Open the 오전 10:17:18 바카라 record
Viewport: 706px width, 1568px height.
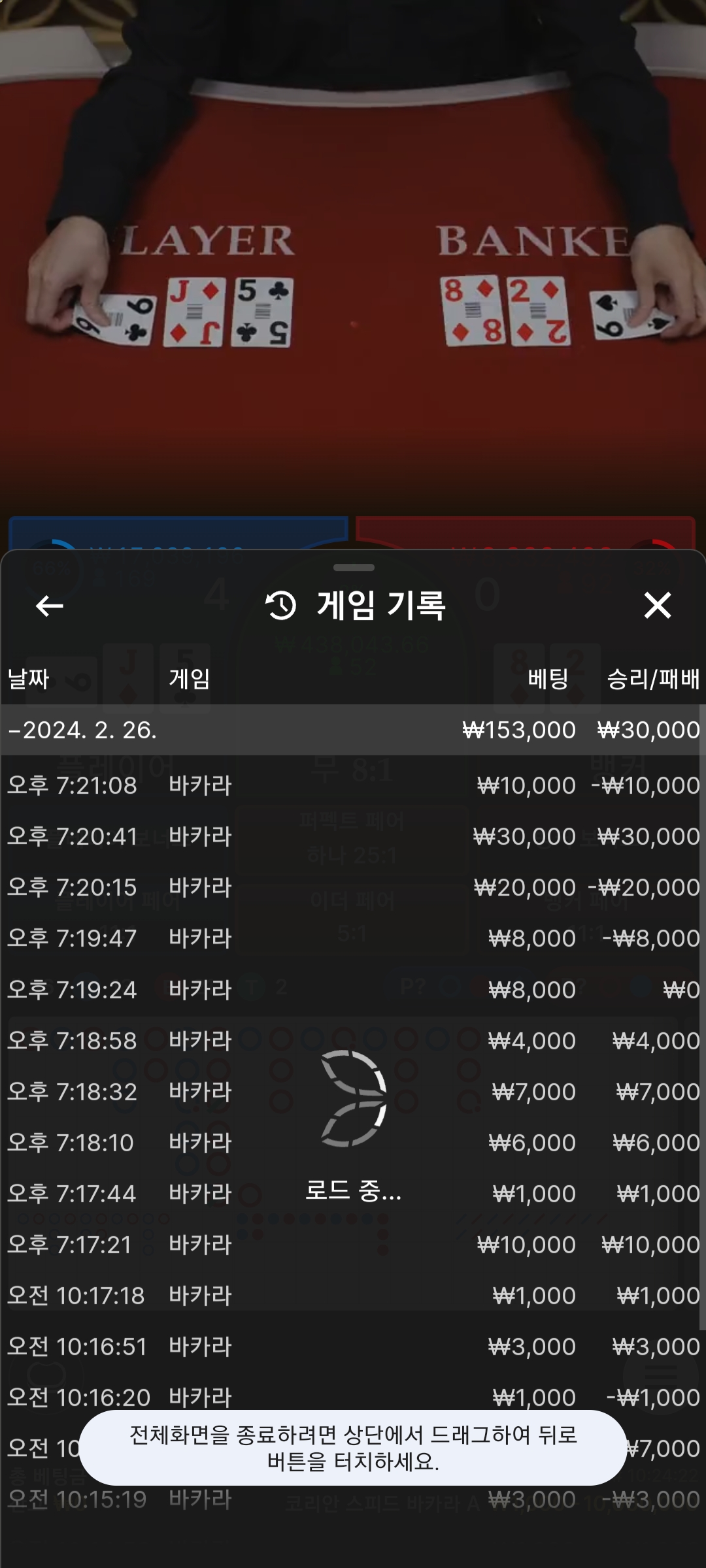point(353,1295)
